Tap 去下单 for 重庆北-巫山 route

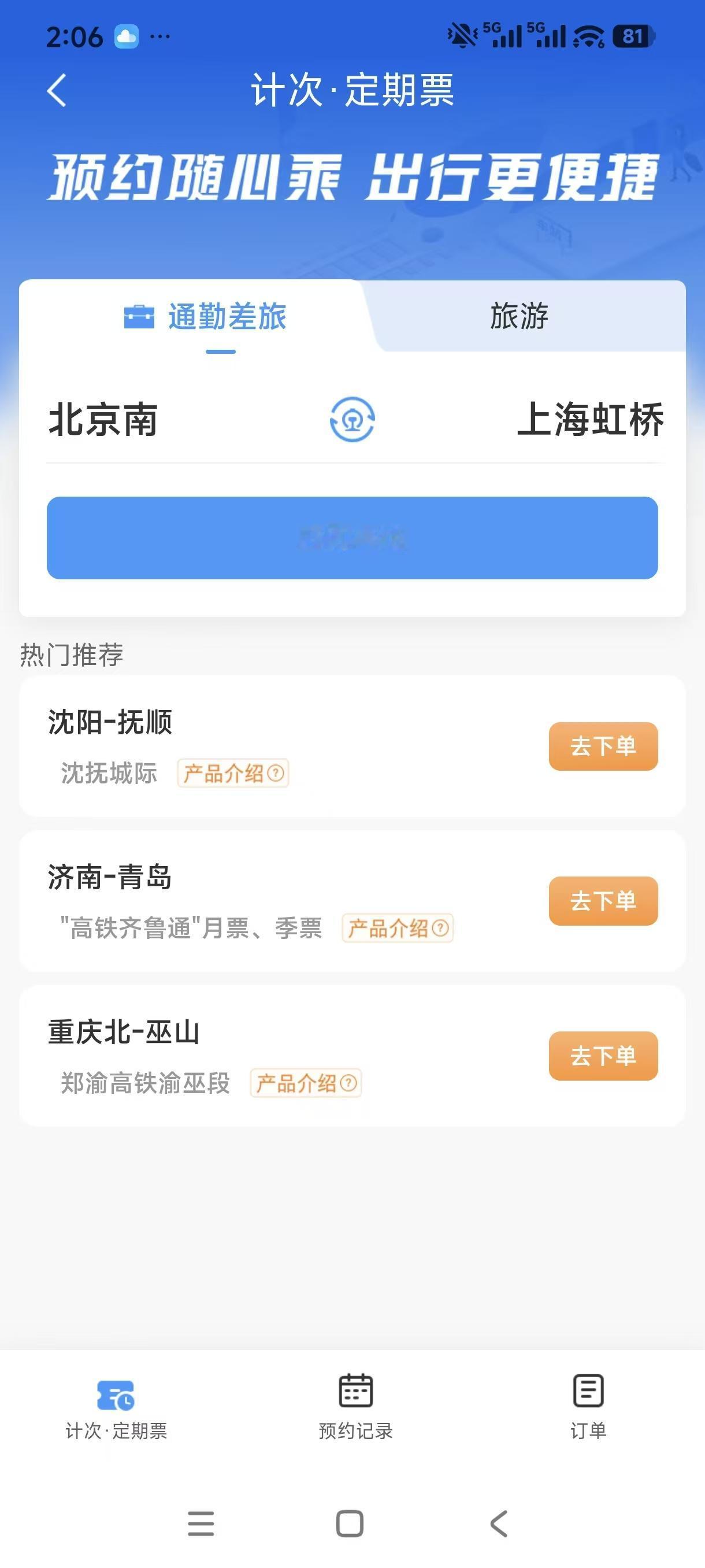tap(603, 1057)
